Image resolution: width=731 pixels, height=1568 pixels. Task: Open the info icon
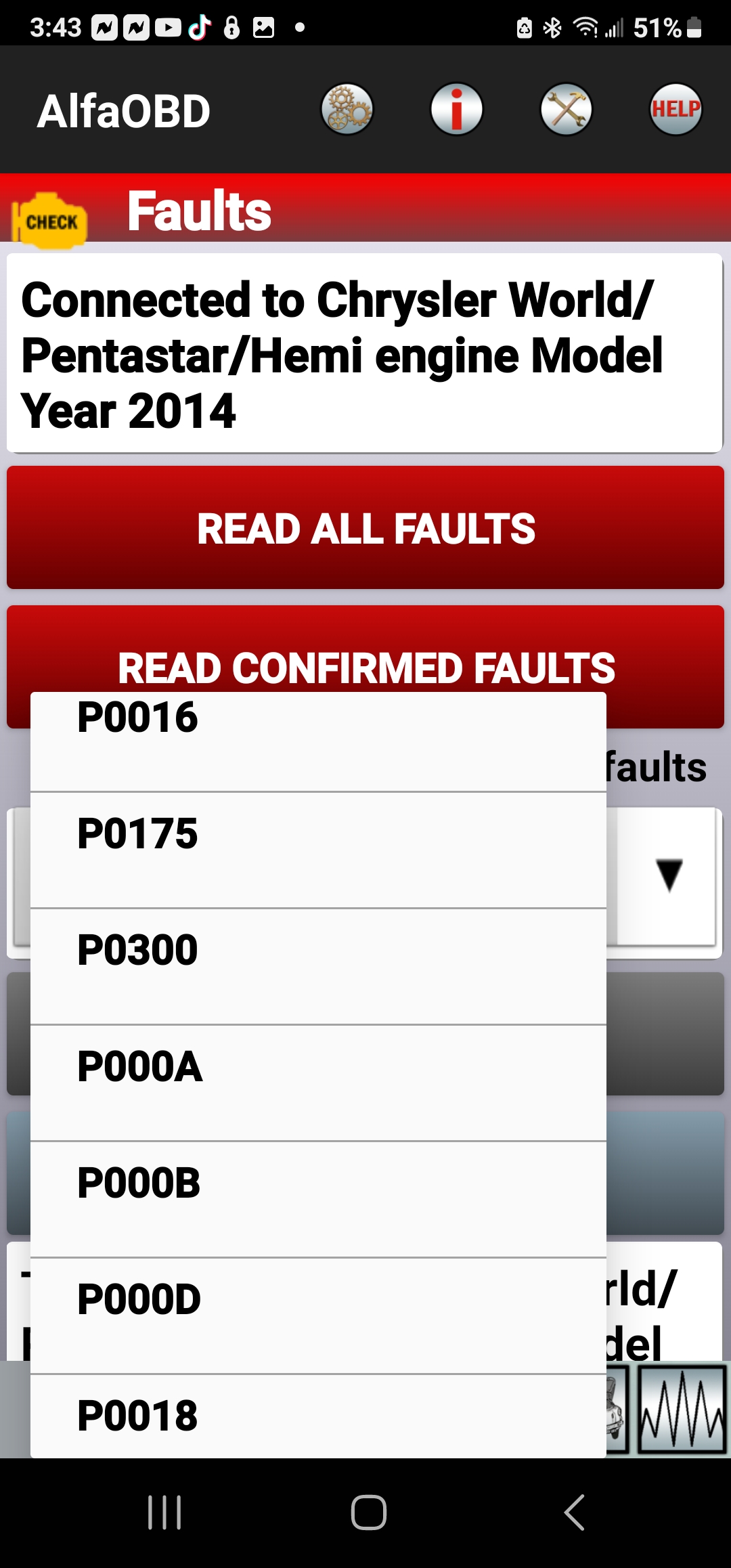[x=457, y=110]
